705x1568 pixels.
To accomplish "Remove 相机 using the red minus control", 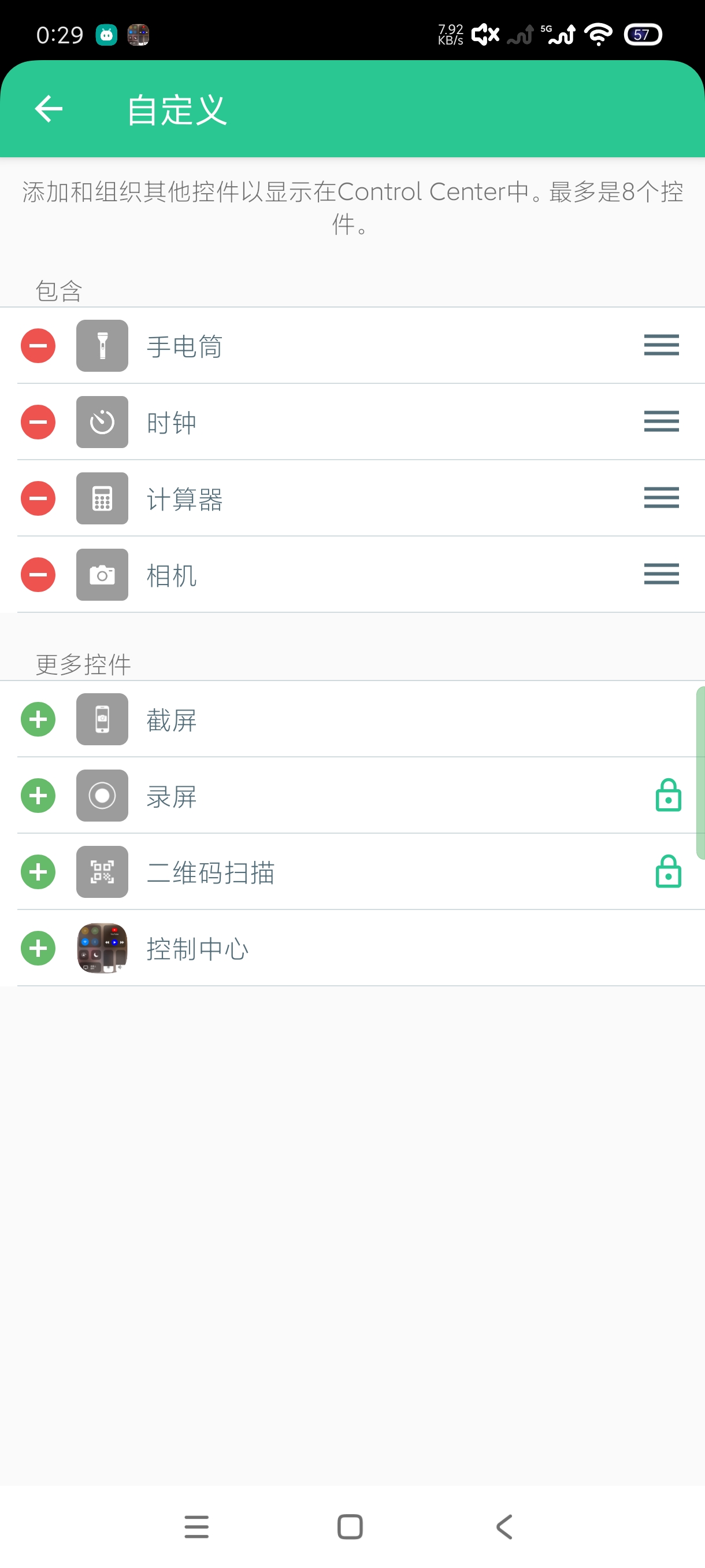I will [37, 574].
